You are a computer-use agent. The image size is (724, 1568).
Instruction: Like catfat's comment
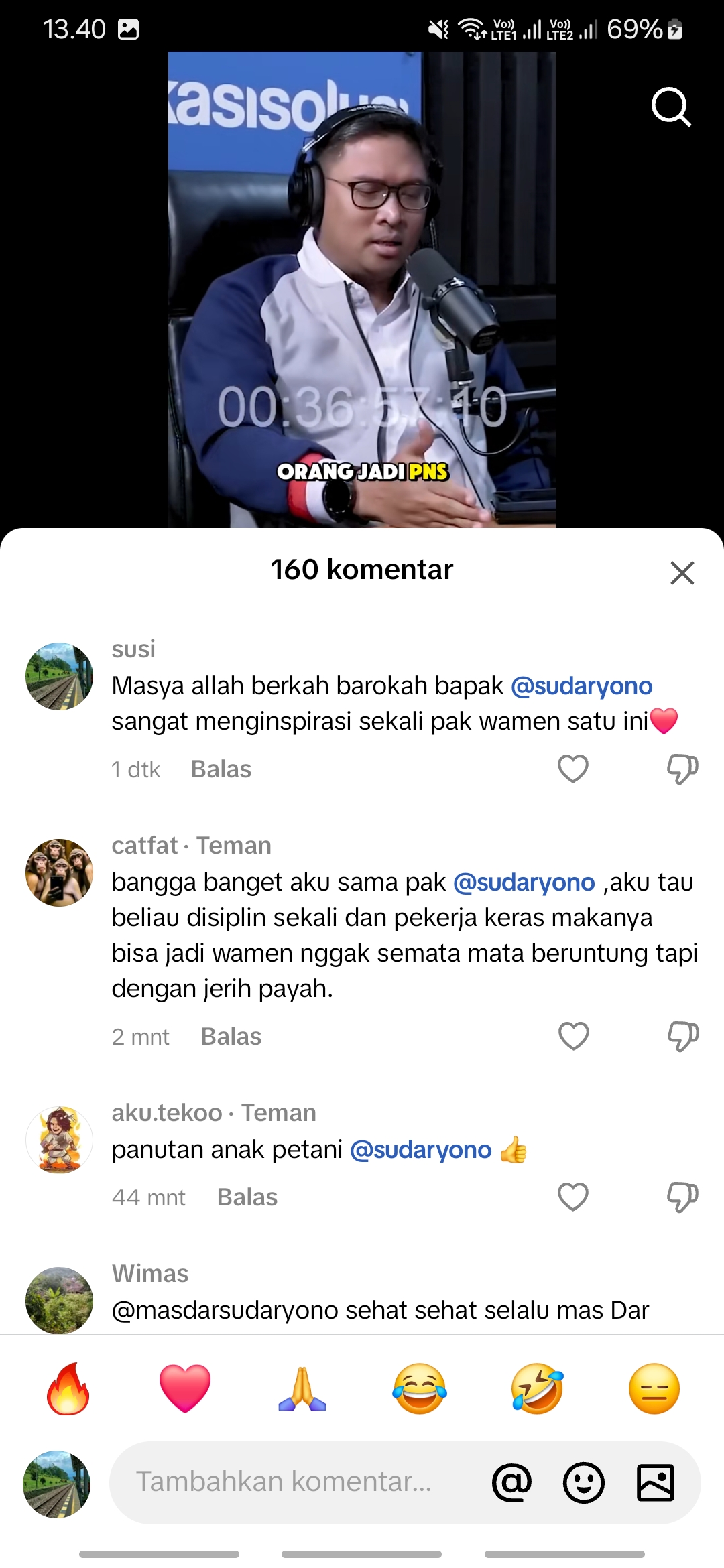(x=574, y=1036)
